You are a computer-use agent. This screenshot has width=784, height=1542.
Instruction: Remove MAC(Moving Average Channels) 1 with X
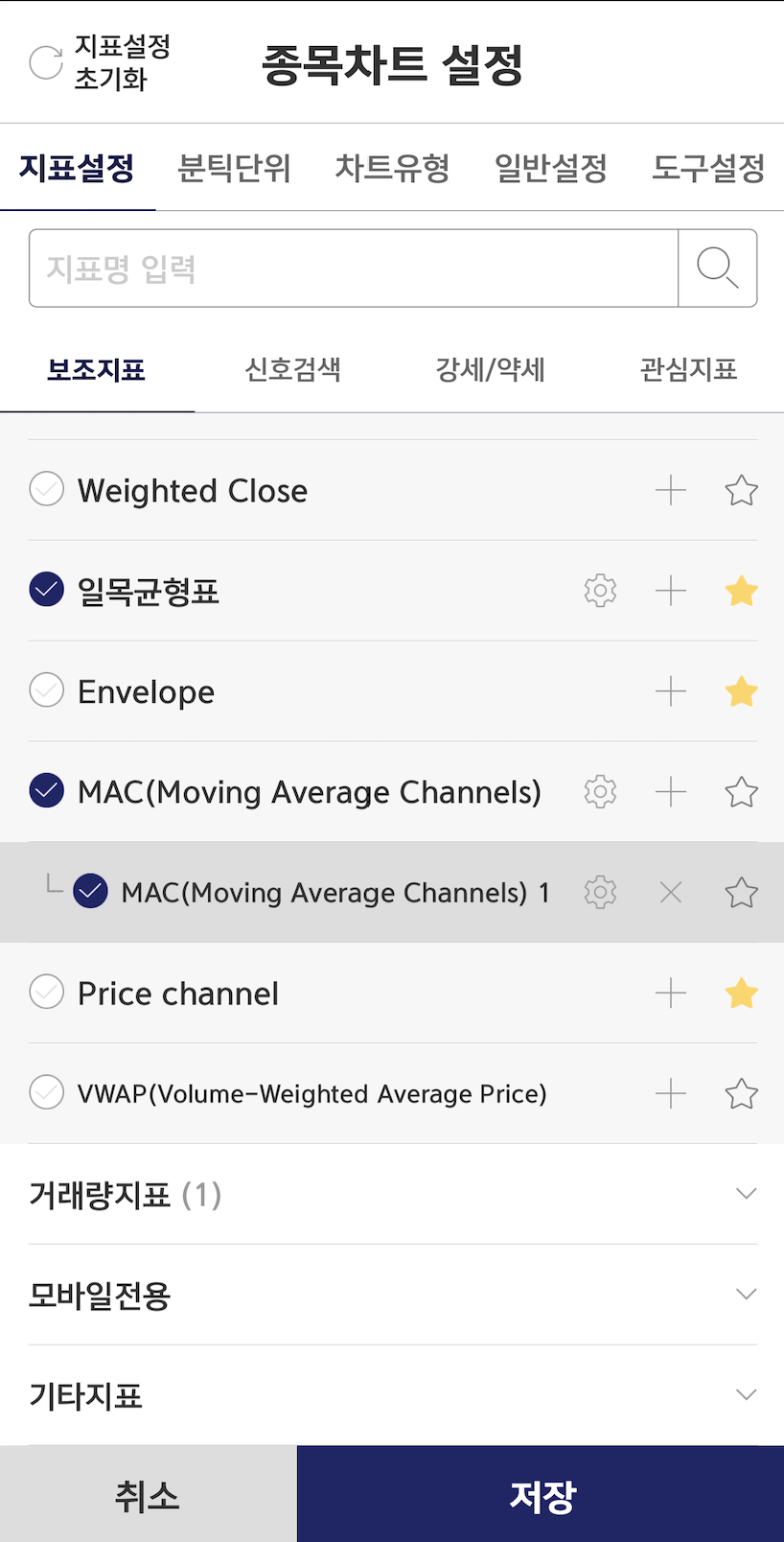click(671, 893)
